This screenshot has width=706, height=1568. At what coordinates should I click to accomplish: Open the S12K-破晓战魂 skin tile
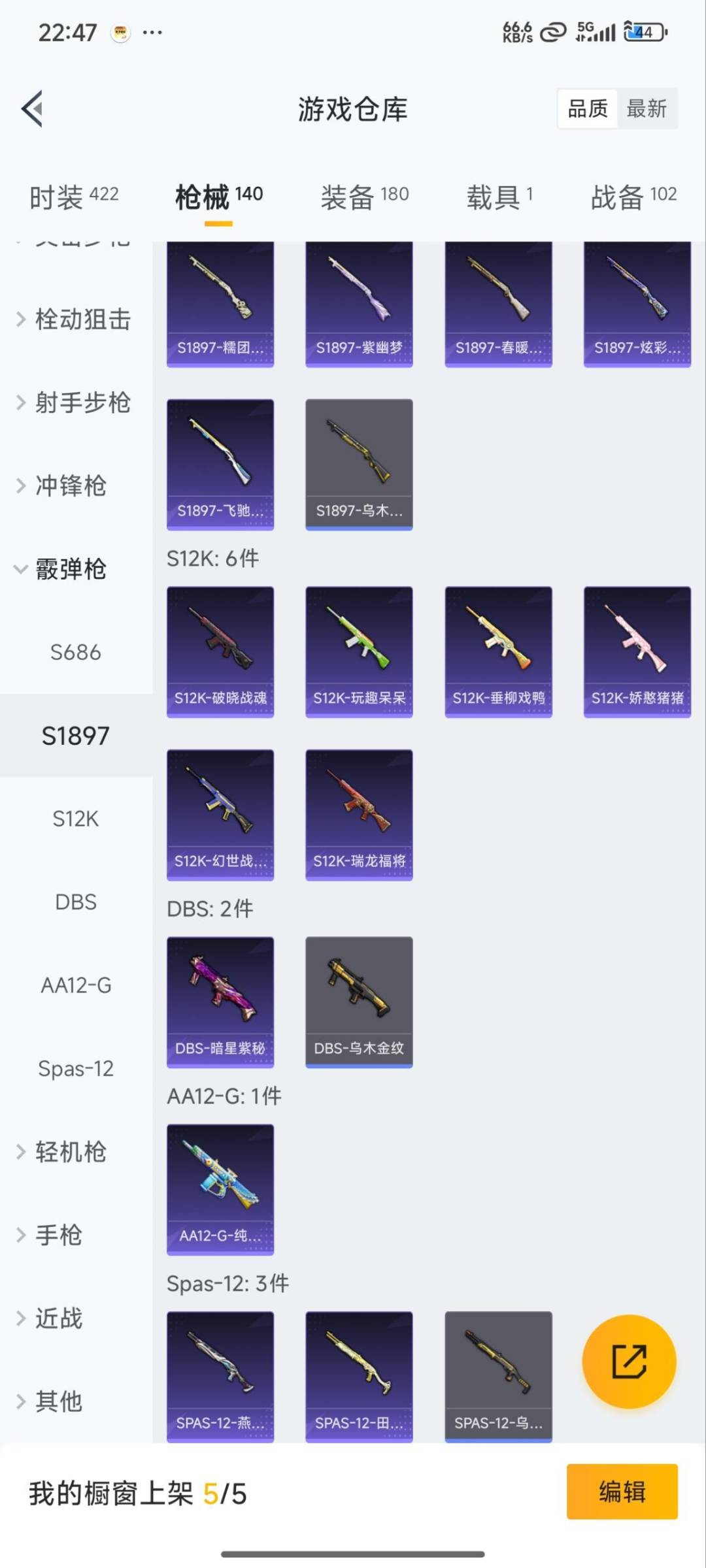coord(220,652)
